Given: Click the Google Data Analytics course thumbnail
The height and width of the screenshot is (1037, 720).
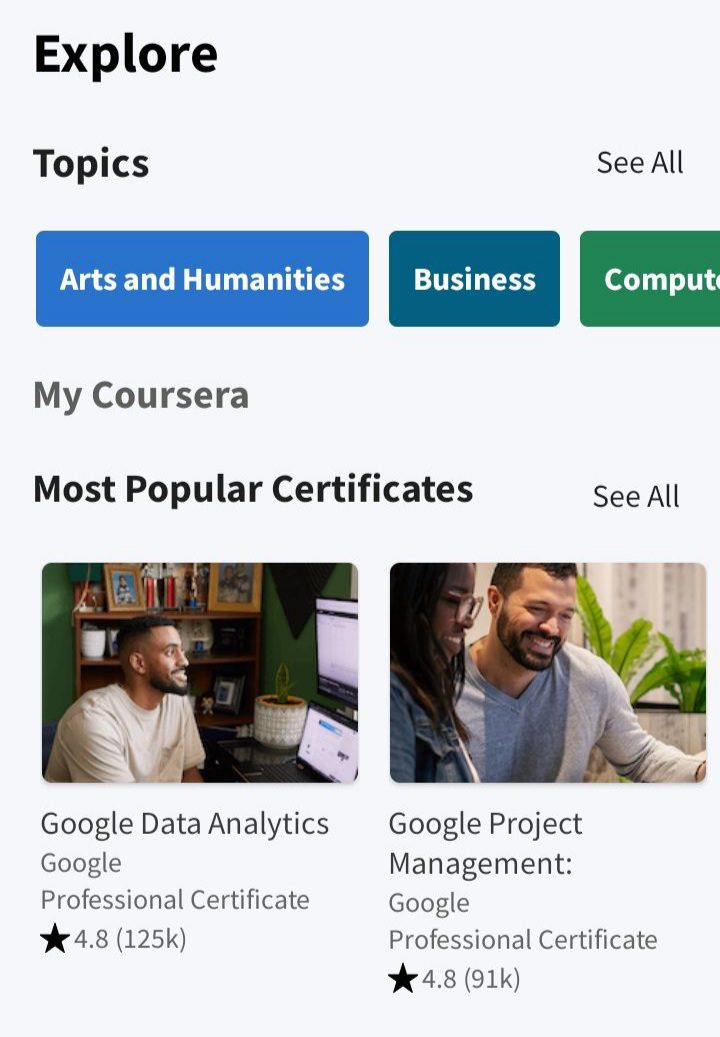Looking at the screenshot, I should (199, 672).
